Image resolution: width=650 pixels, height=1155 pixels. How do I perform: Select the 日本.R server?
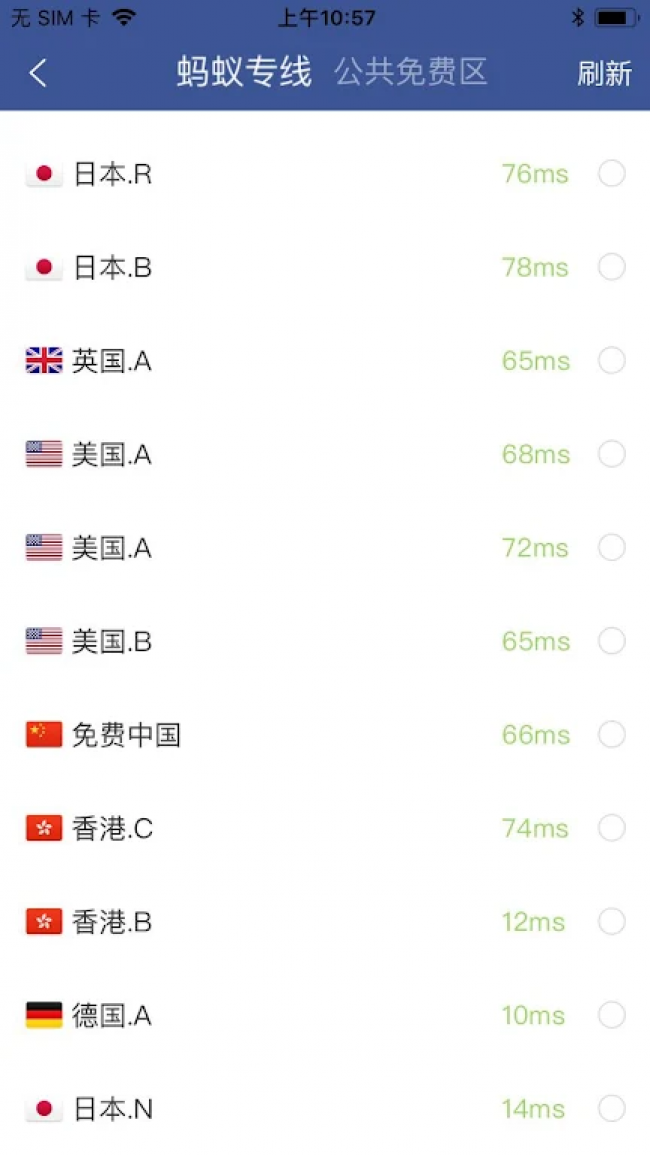(611, 174)
